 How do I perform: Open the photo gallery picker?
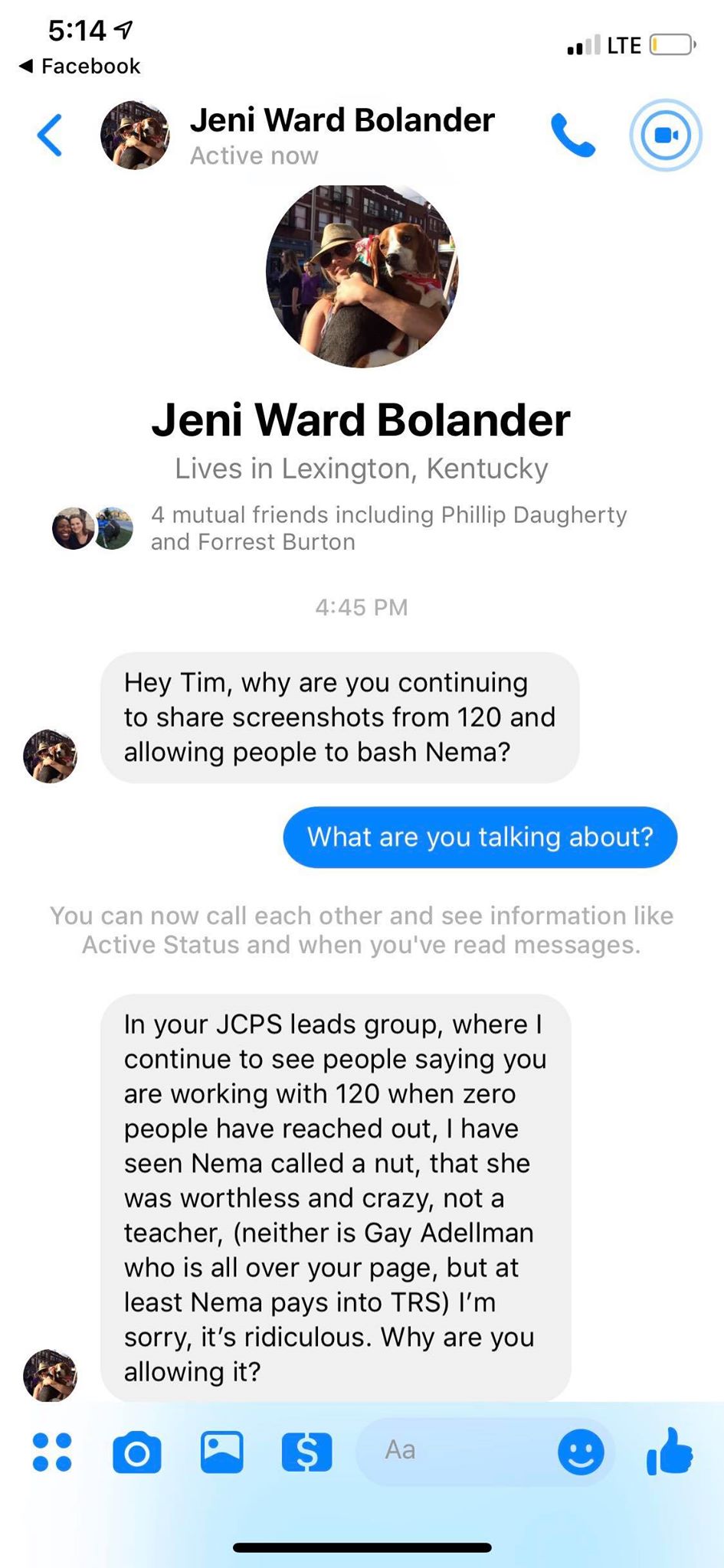coord(222,1452)
